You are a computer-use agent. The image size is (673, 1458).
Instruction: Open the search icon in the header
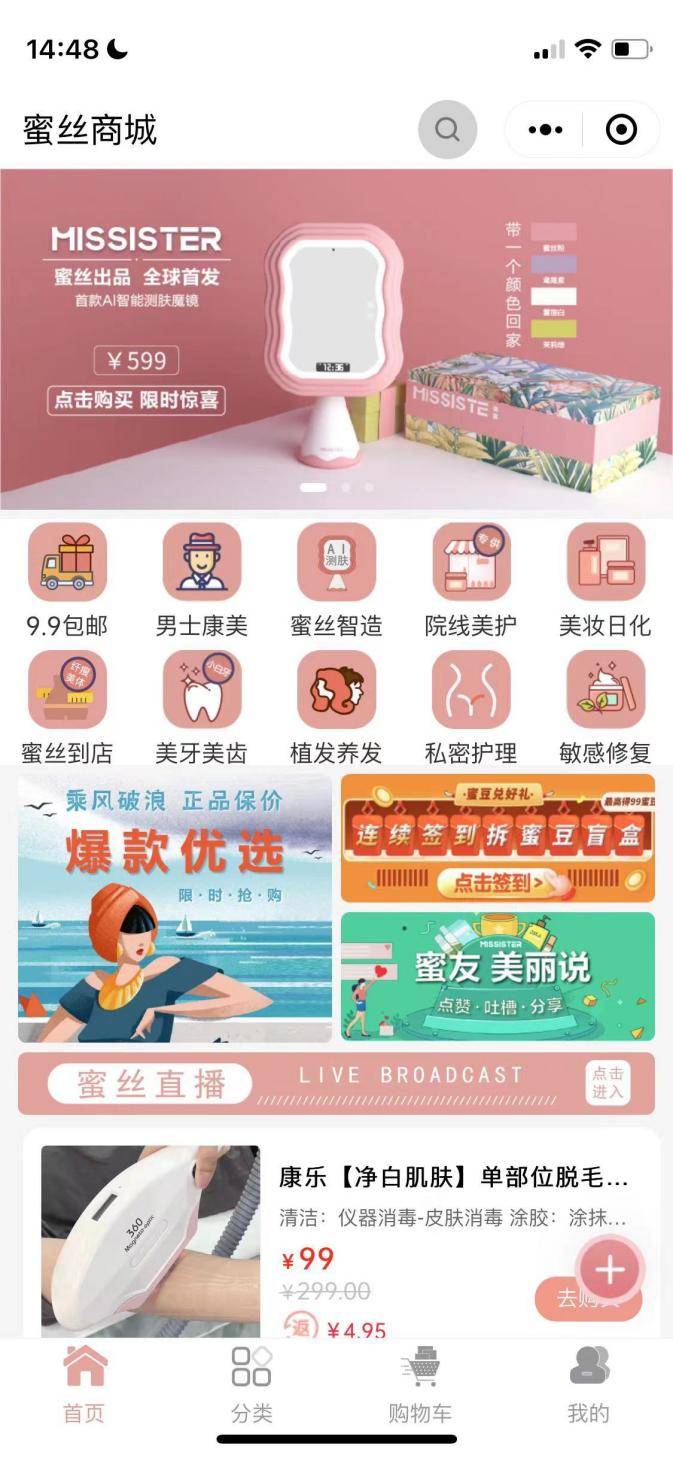point(447,130)
